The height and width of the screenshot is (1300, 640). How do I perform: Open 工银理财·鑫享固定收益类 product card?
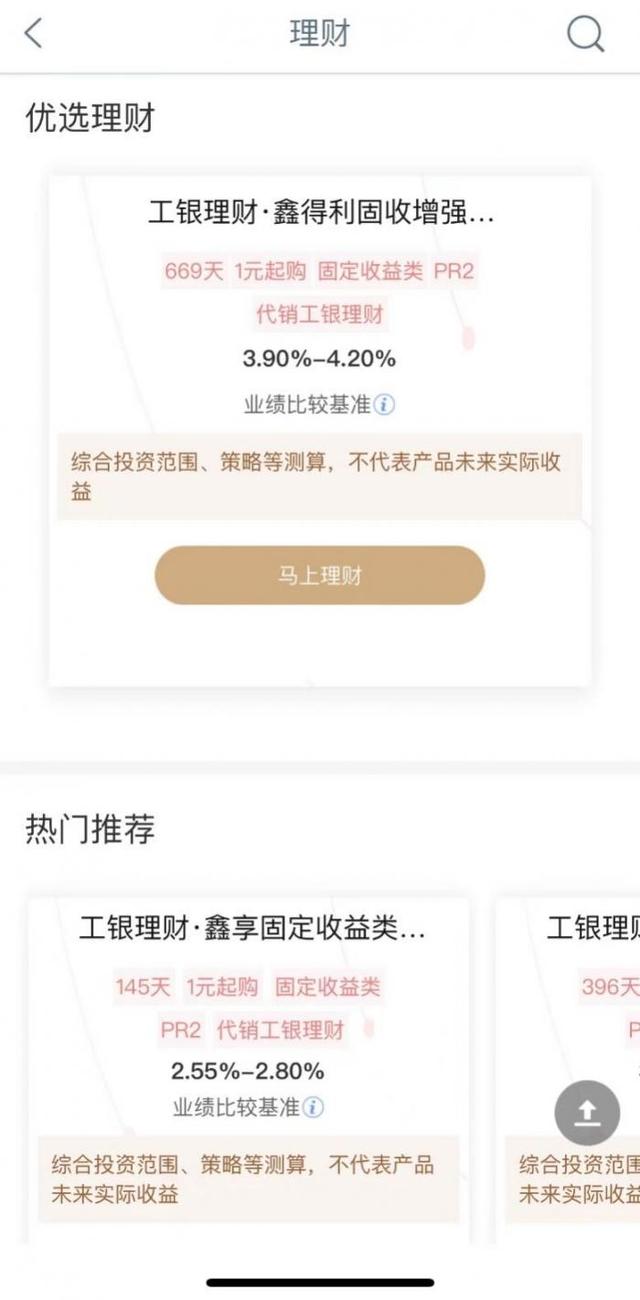(x=252, y=929)
